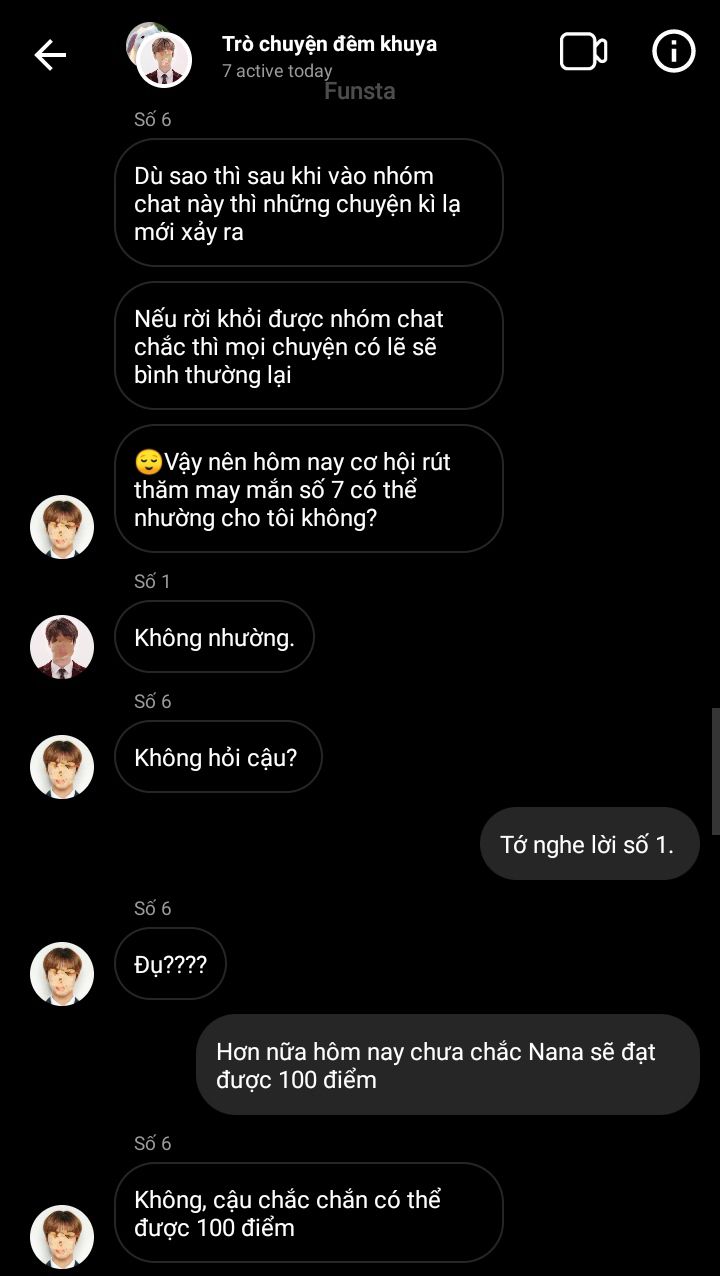
Task: Go back from the group chat
Action: [x=50, y=55]
